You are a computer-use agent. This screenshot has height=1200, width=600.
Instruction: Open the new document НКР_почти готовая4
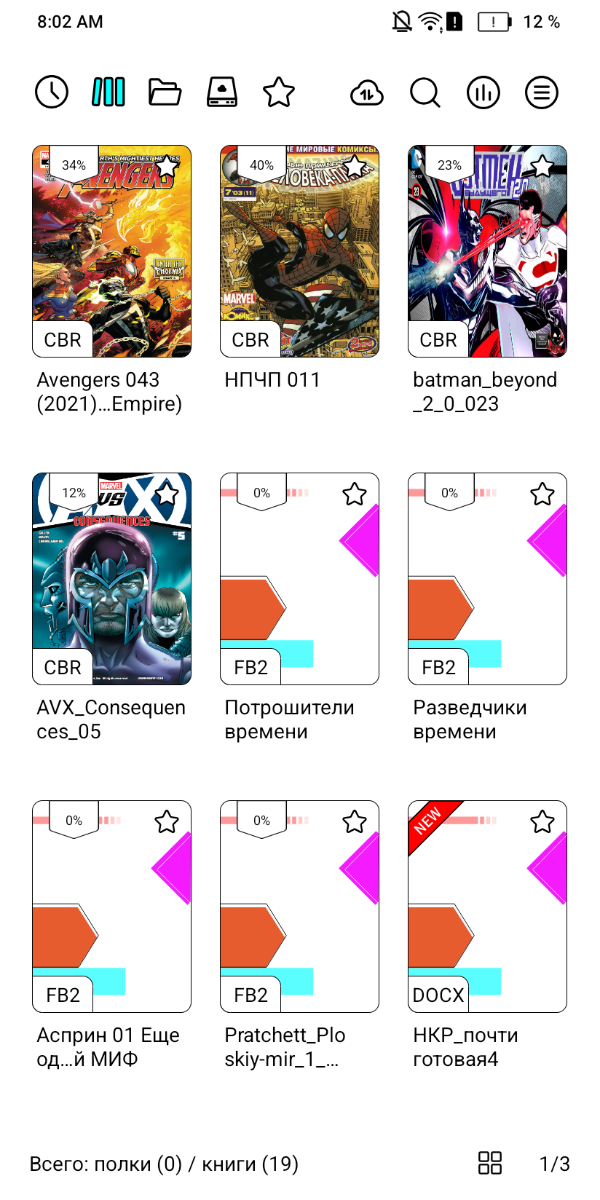pos(487,906)
